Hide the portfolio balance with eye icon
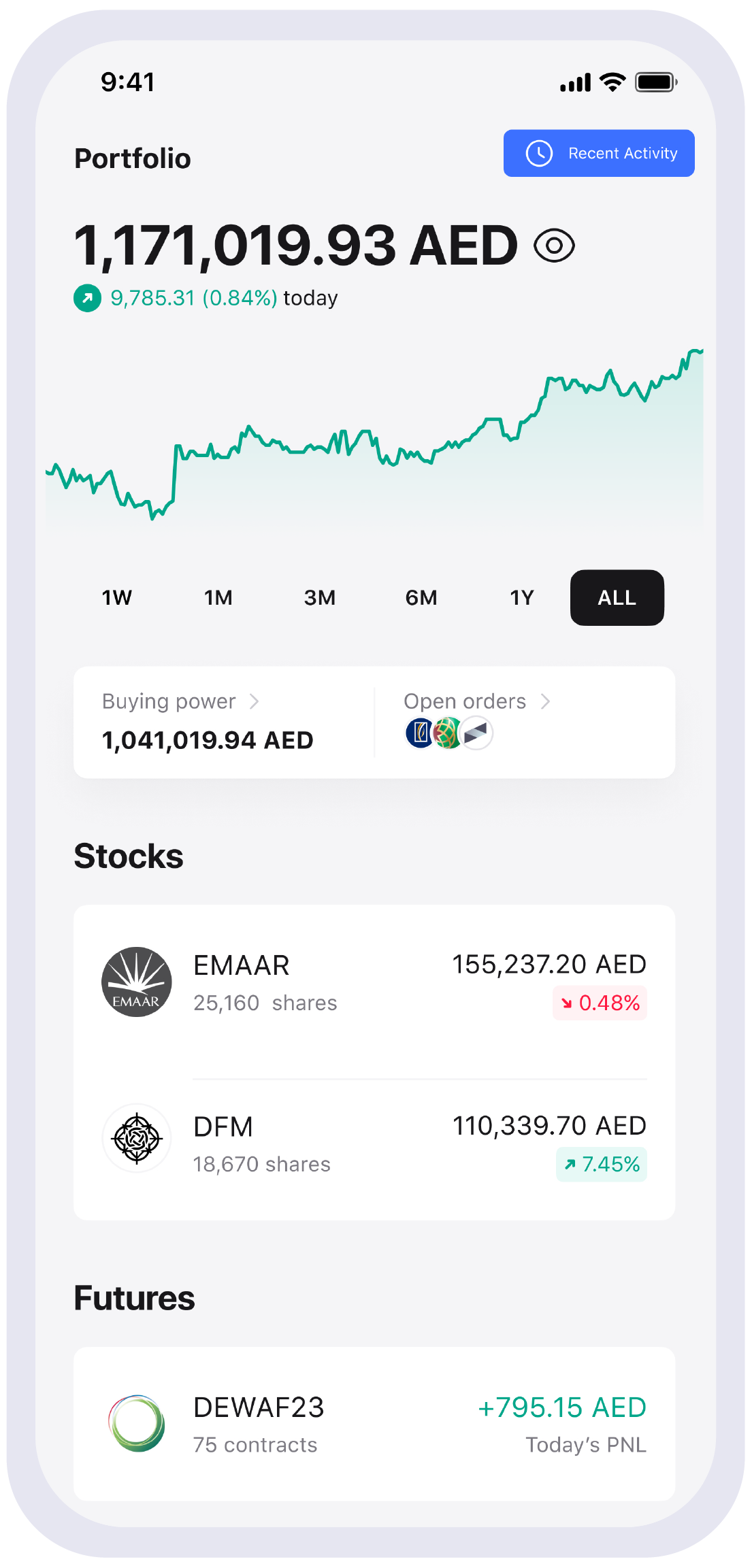752x1568 pixels. 554,246
